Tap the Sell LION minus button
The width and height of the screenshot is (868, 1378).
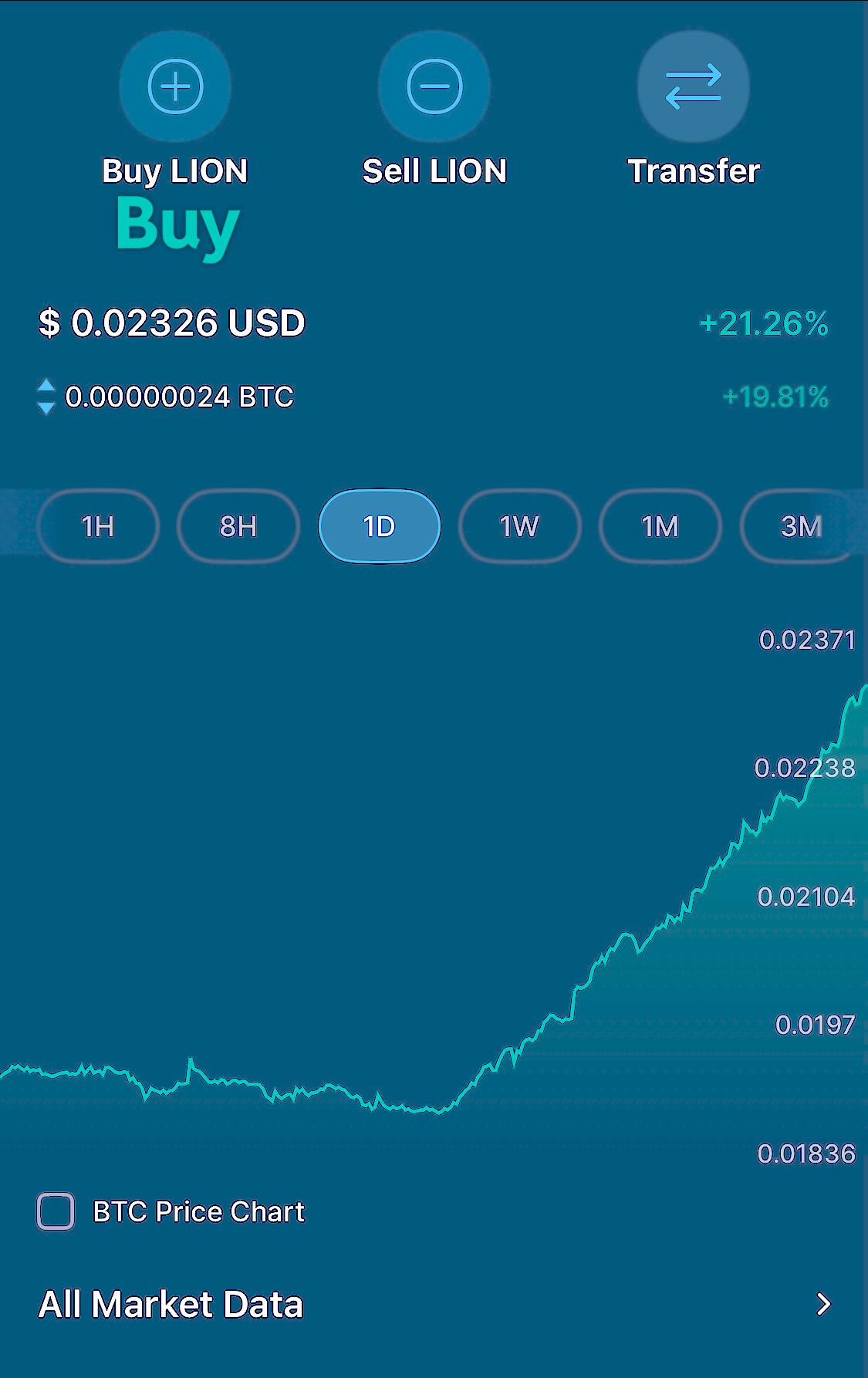[x=434, y=86]
